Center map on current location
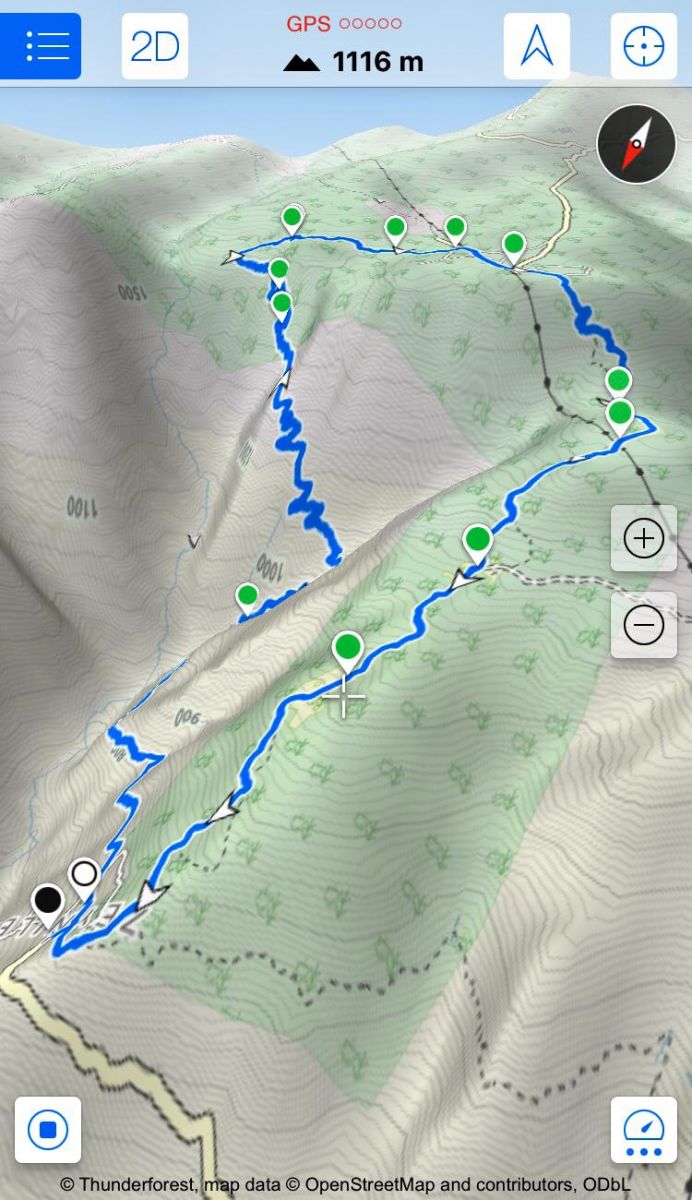692x1200 pixels. pyautogui.click(x=643, y=46)
